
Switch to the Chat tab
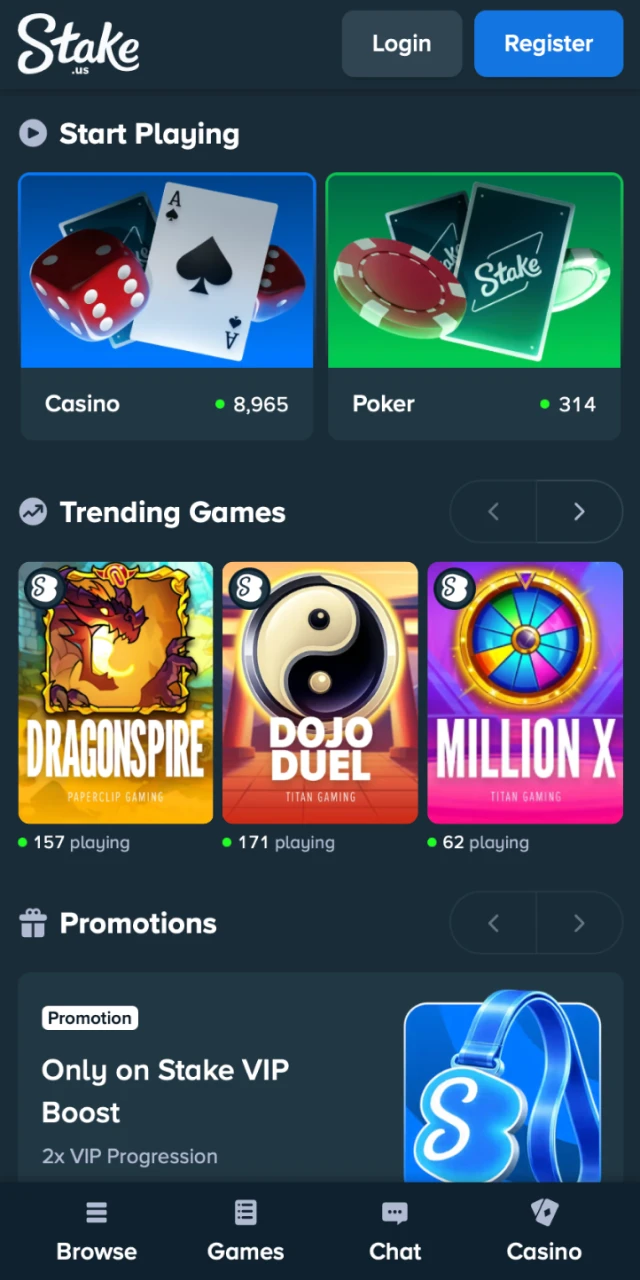point(395,1232)
